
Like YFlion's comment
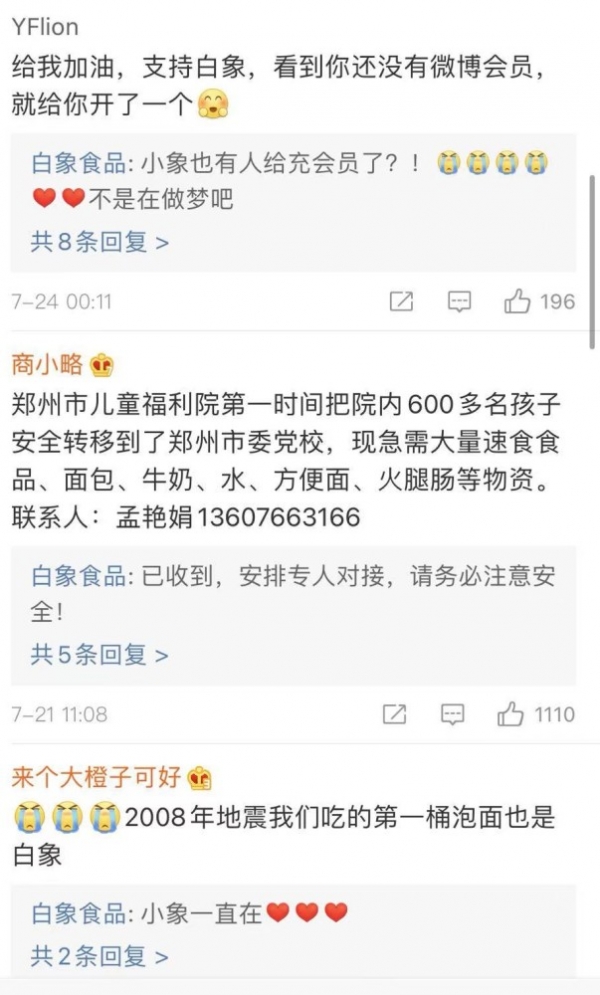click(518, 301)
